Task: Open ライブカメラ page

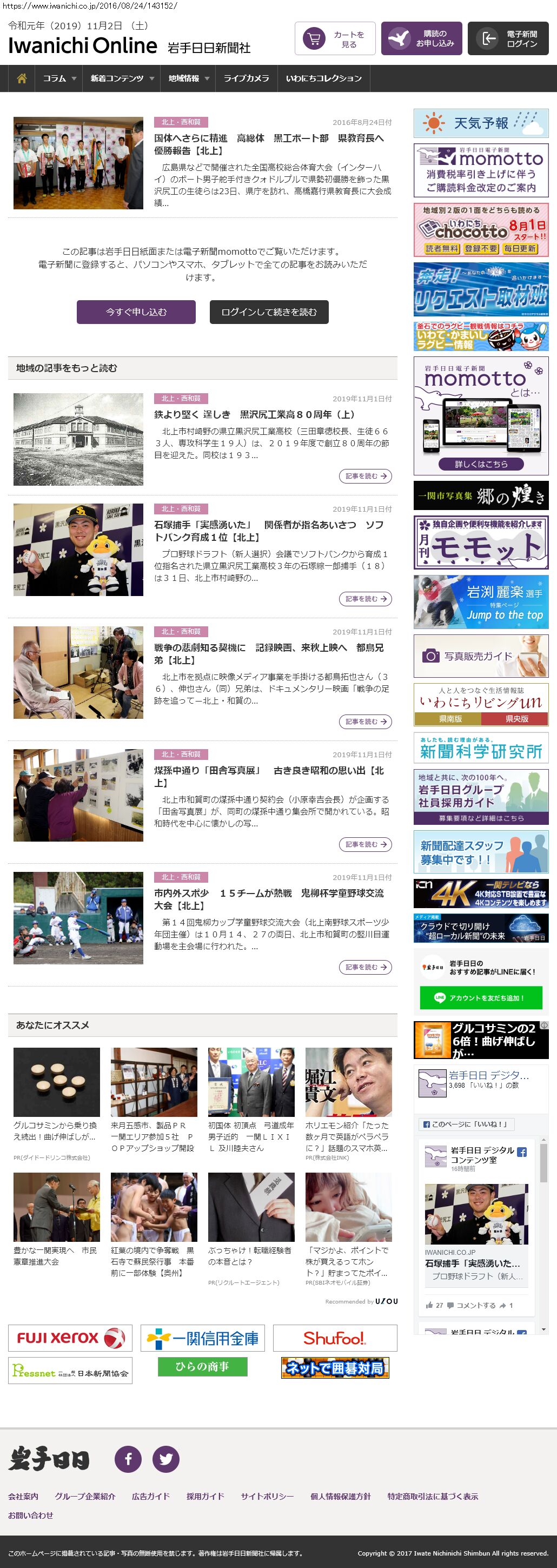Action: click(246, 78)
